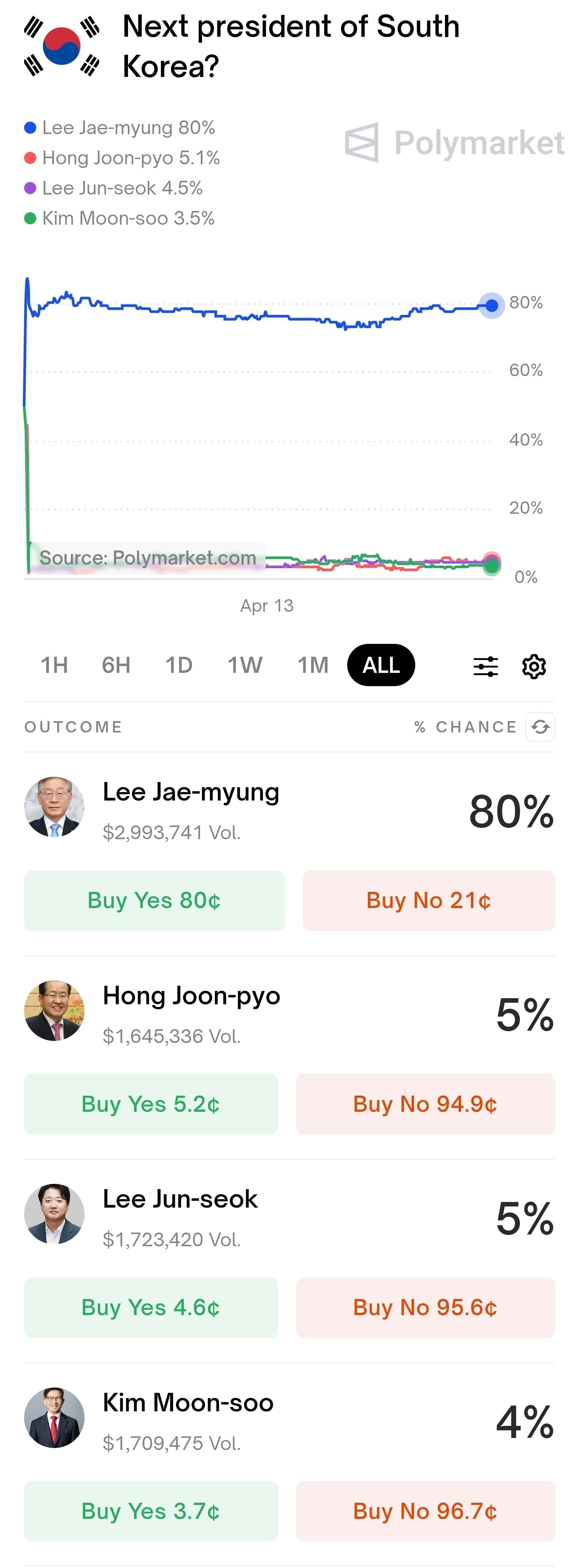
Task: Buy No on Lee Jae-myung at 21¢
Action: pyautogui.click(x=429, y=900)
